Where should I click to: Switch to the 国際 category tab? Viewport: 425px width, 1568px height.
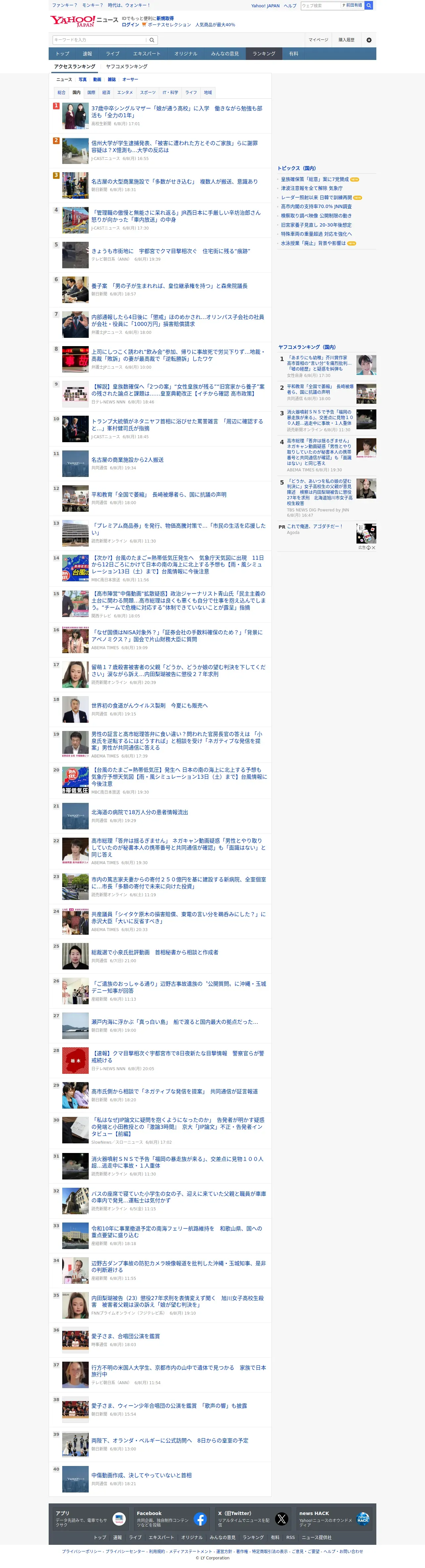click(x=91, y=92)
